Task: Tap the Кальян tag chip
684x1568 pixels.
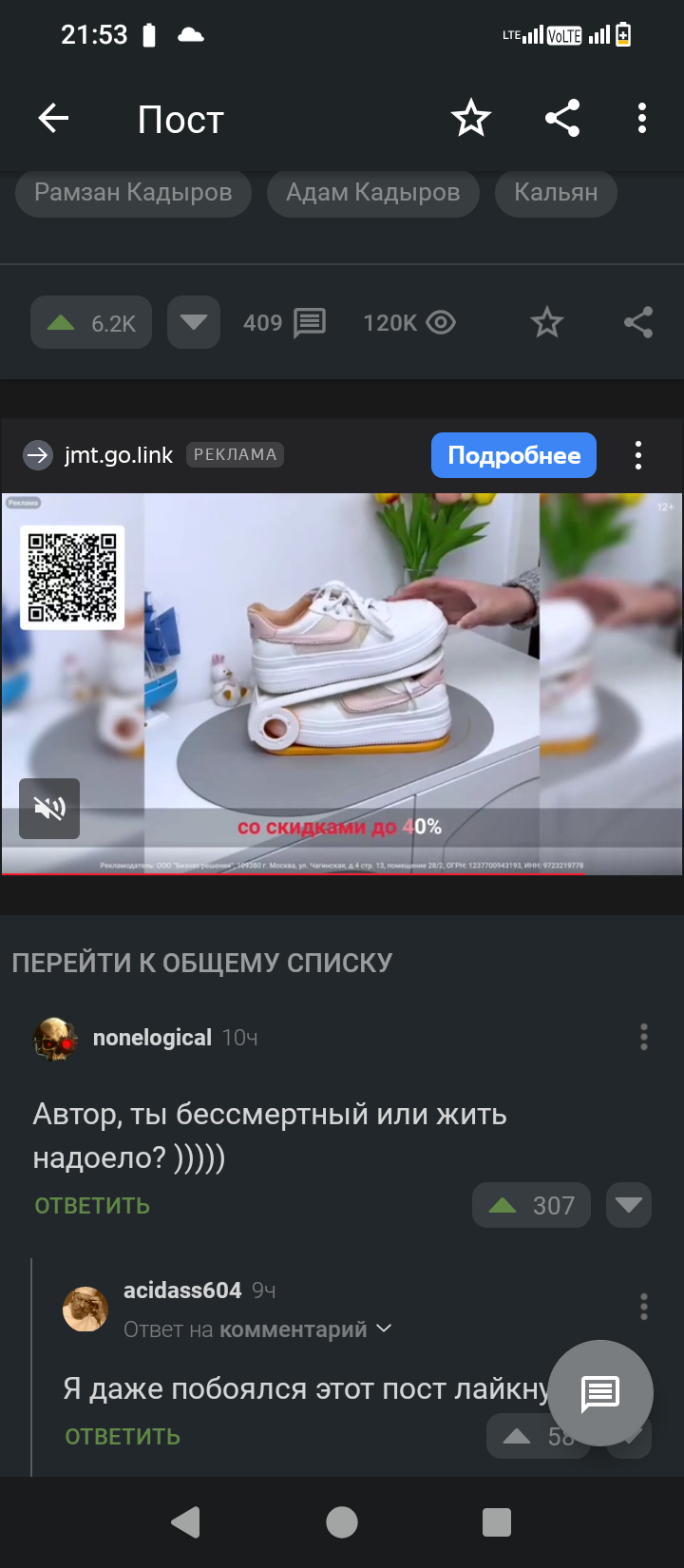Action: coord(556,193)
